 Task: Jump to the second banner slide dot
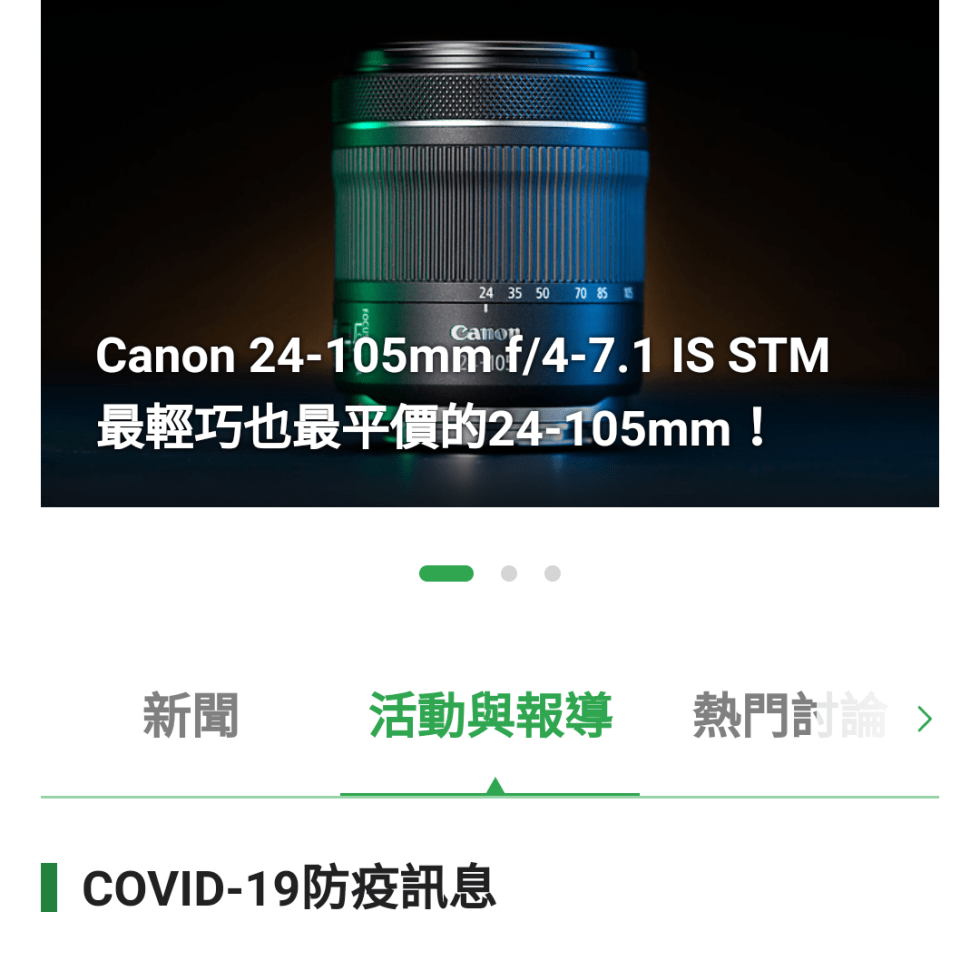coord(509,574)
